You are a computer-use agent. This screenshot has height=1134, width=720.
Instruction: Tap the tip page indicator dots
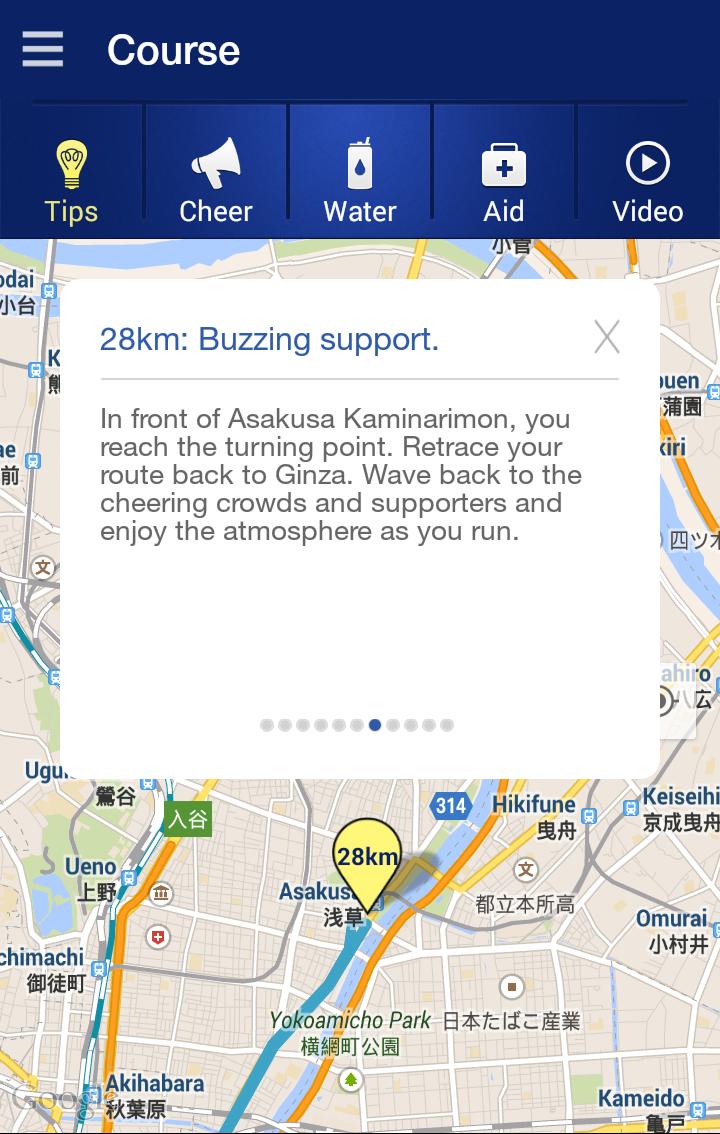(x=357, y=725)
